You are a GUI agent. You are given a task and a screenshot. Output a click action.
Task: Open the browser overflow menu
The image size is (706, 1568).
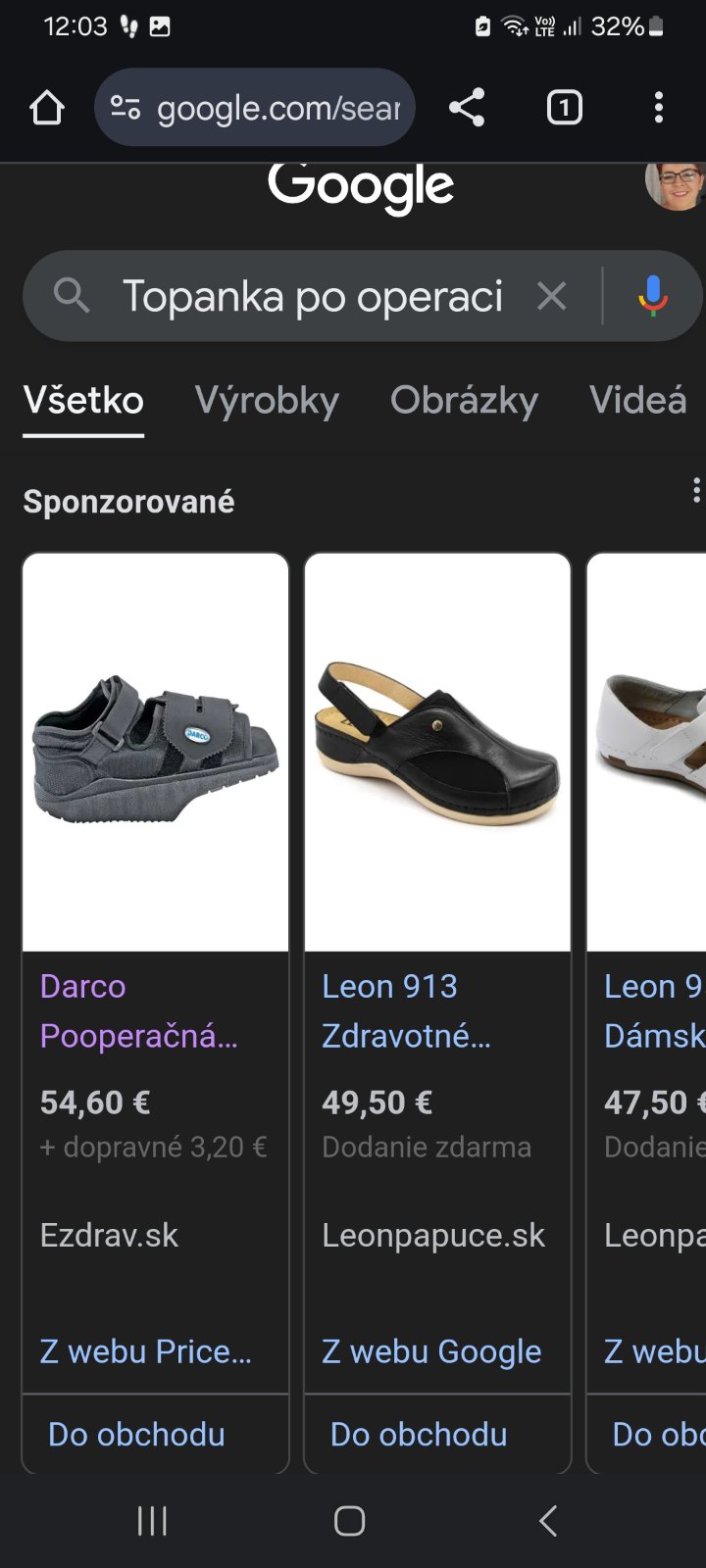click(659, 108)
